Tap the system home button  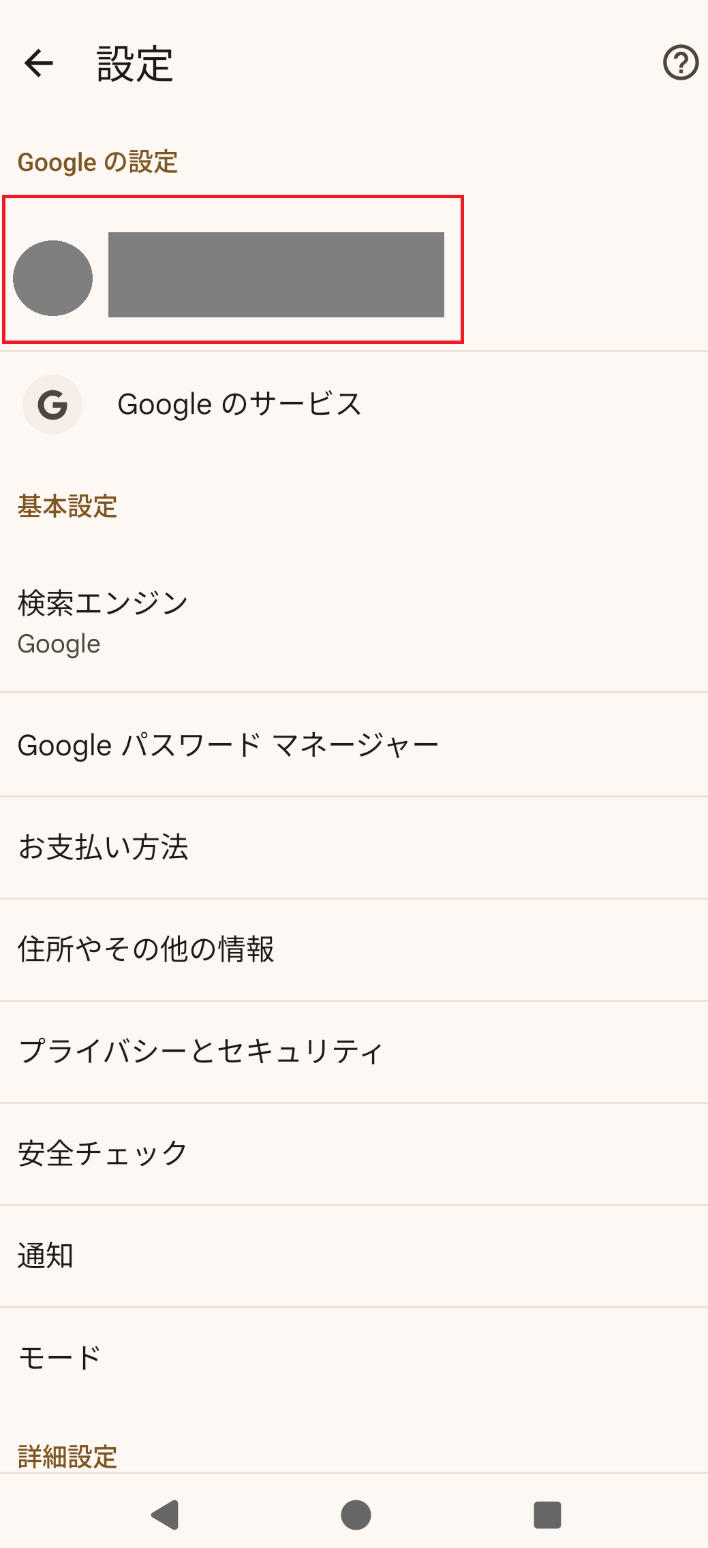[x=355, y=1514]
